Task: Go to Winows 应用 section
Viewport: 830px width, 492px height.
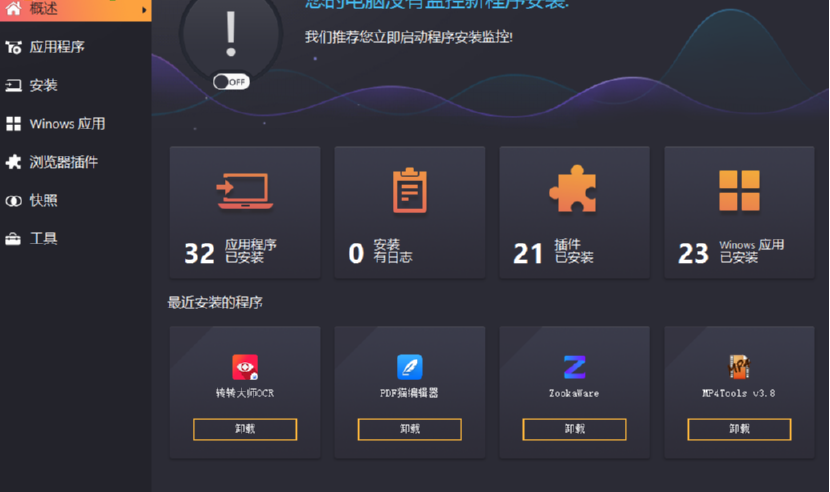Action: [66, 124]
